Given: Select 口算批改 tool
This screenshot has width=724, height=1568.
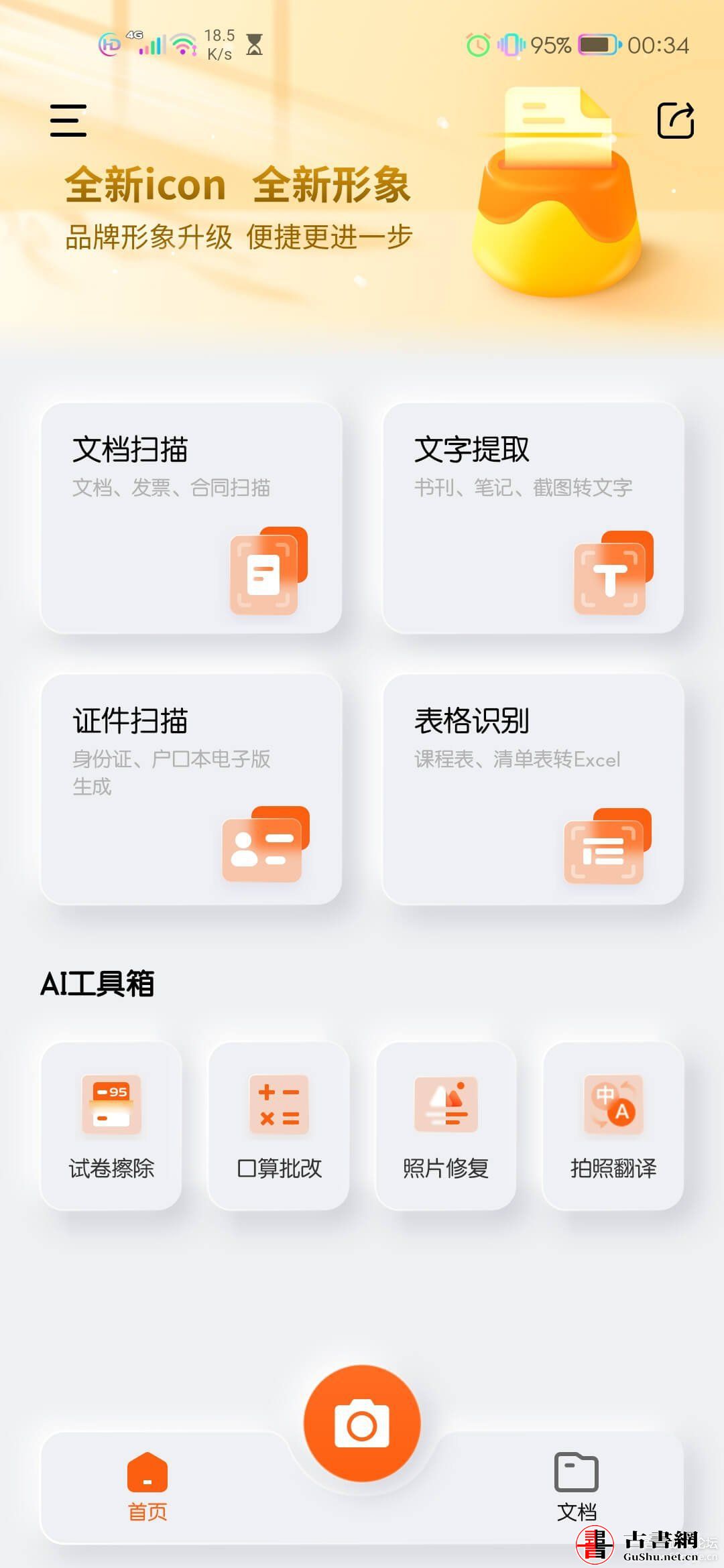Looking at the screenshot, I should [x=279, y=1126].
